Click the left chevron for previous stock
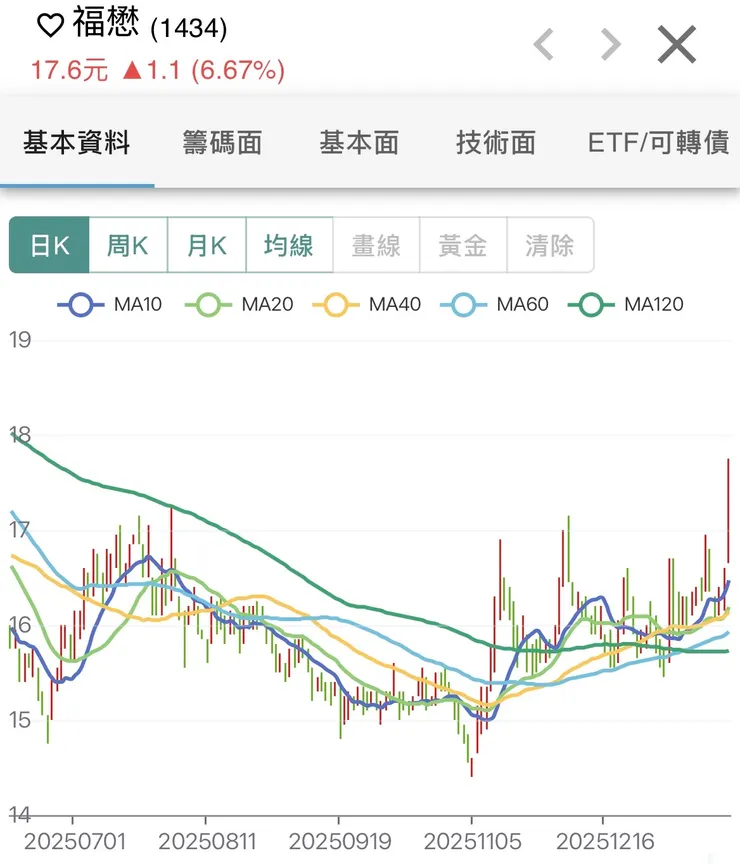The height and width of the screenshot is (864, 740). pyautogui.click(x=544, y=44)
